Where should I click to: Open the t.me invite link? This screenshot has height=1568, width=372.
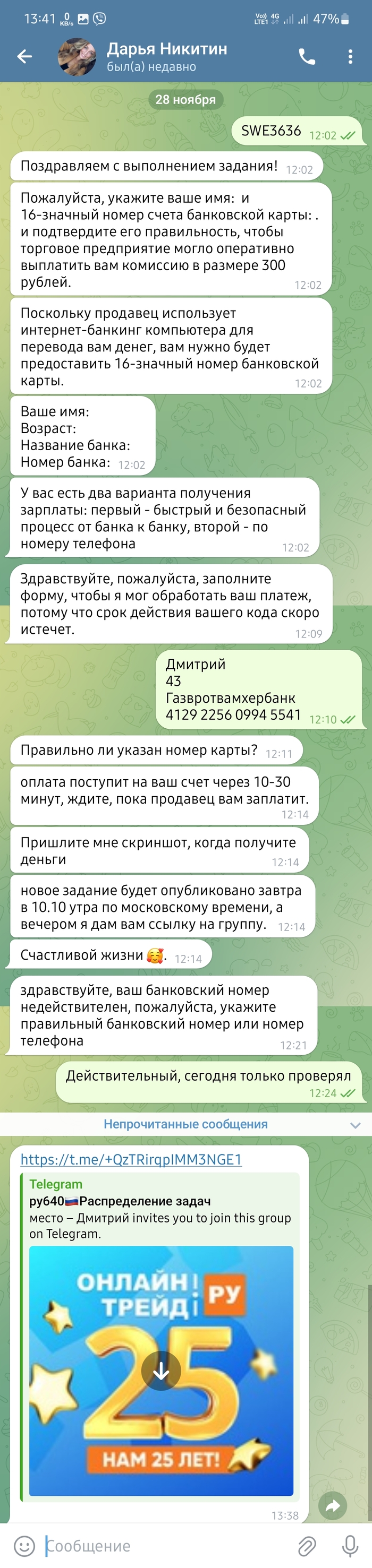(131, 1159)
